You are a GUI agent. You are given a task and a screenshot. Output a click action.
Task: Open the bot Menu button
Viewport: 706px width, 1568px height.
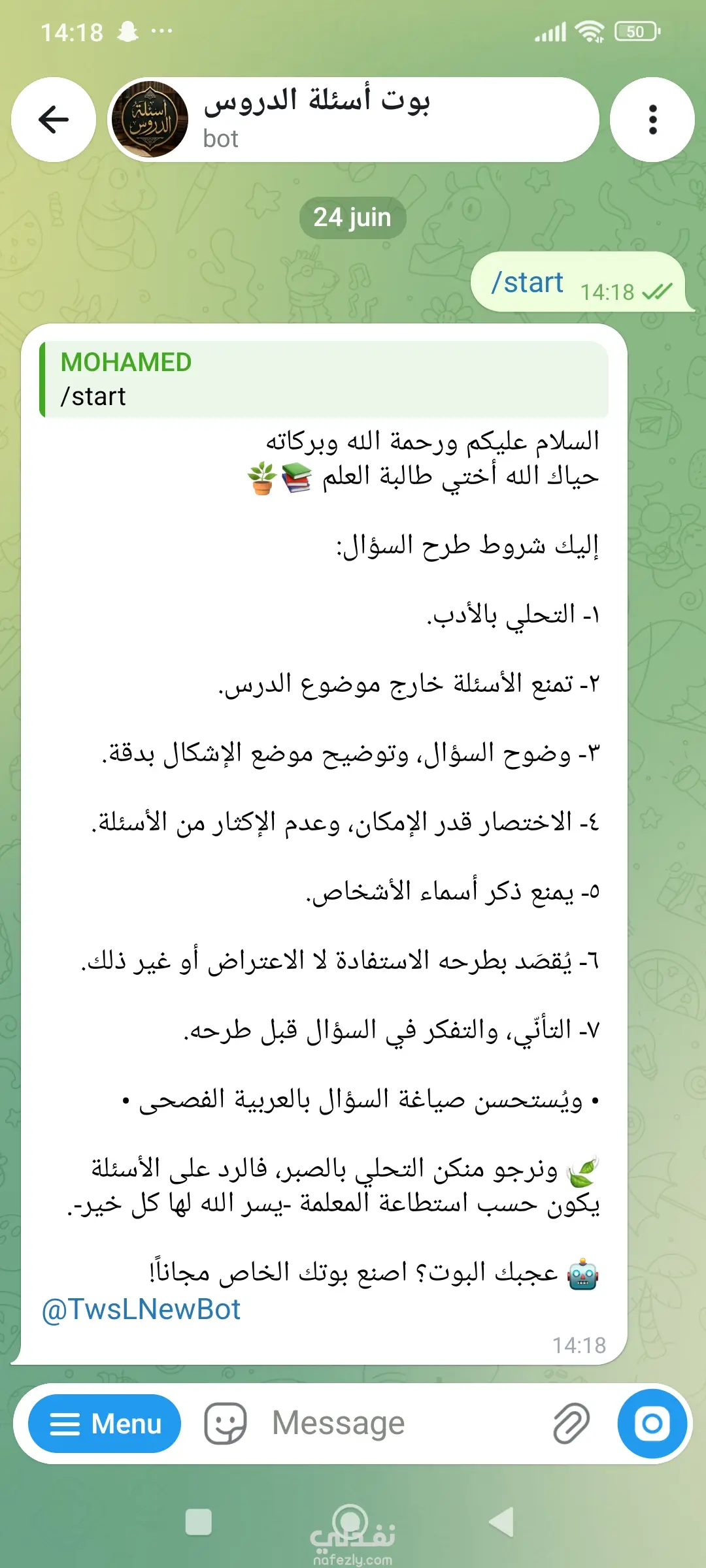point(105,1424)
